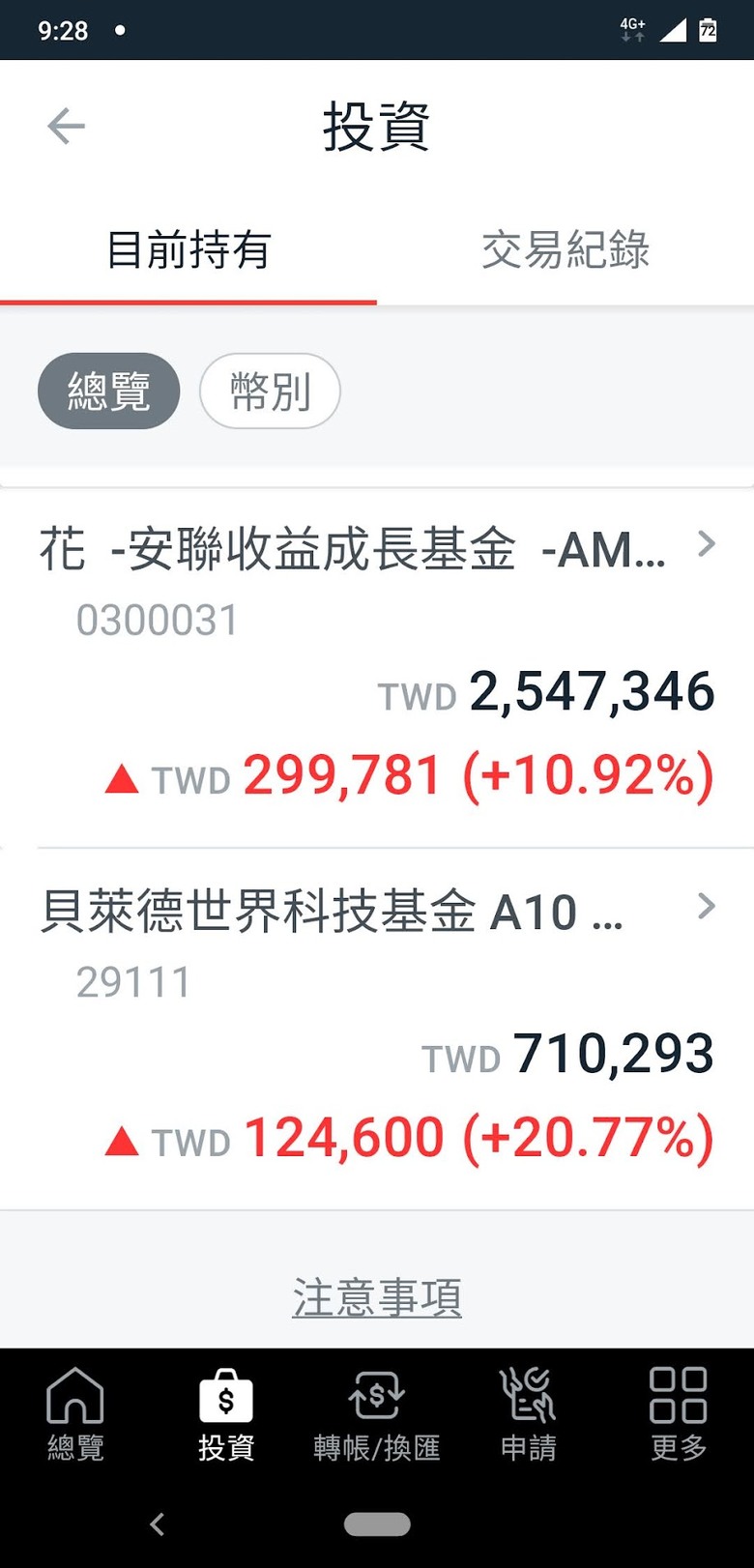Screen dimensions: 754x1568
Task: Tap the system back button
Action: 158,1524
